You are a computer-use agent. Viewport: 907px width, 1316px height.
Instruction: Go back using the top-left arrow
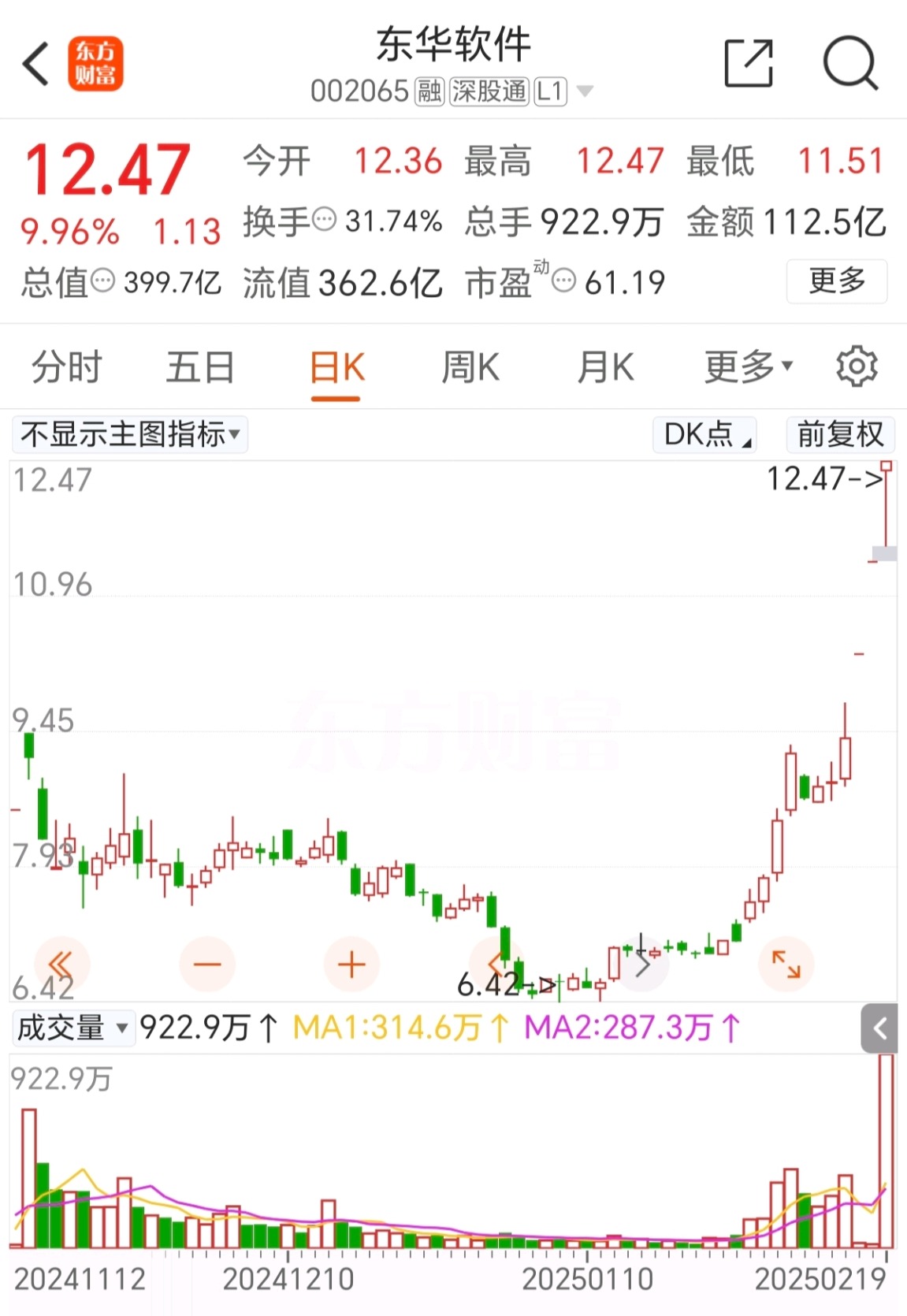[x=36, y=64]
